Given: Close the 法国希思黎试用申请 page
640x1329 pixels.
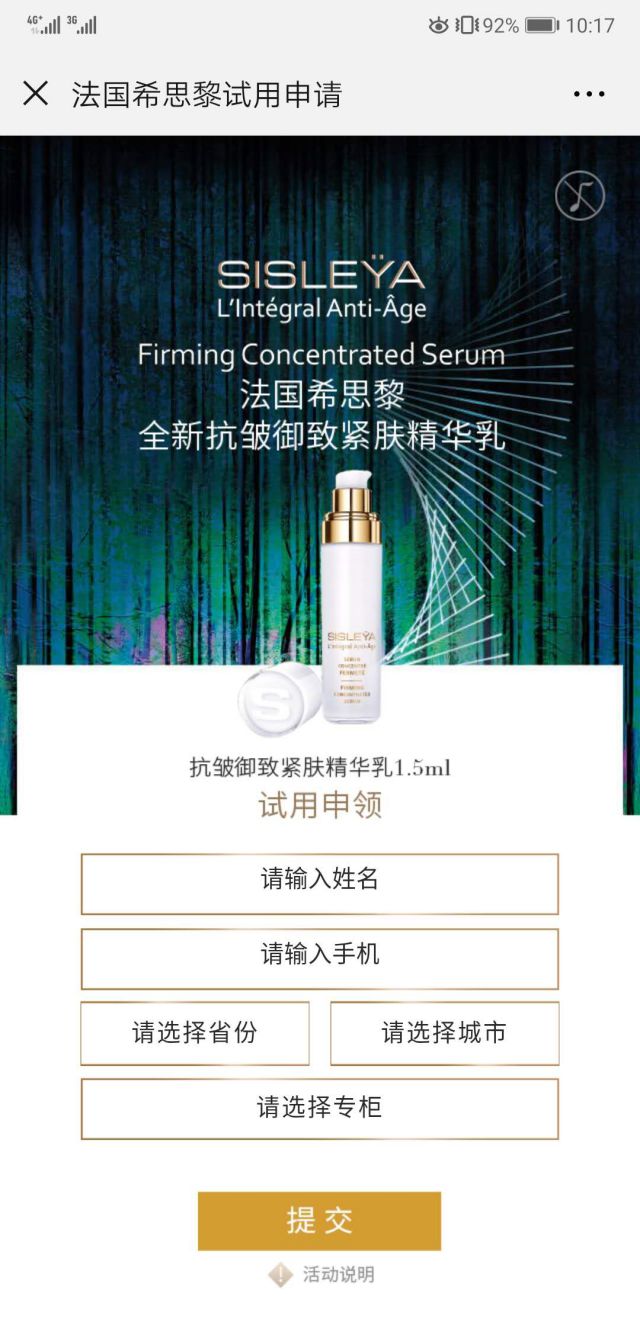Looking at the screenshot, I should [35, 94].
